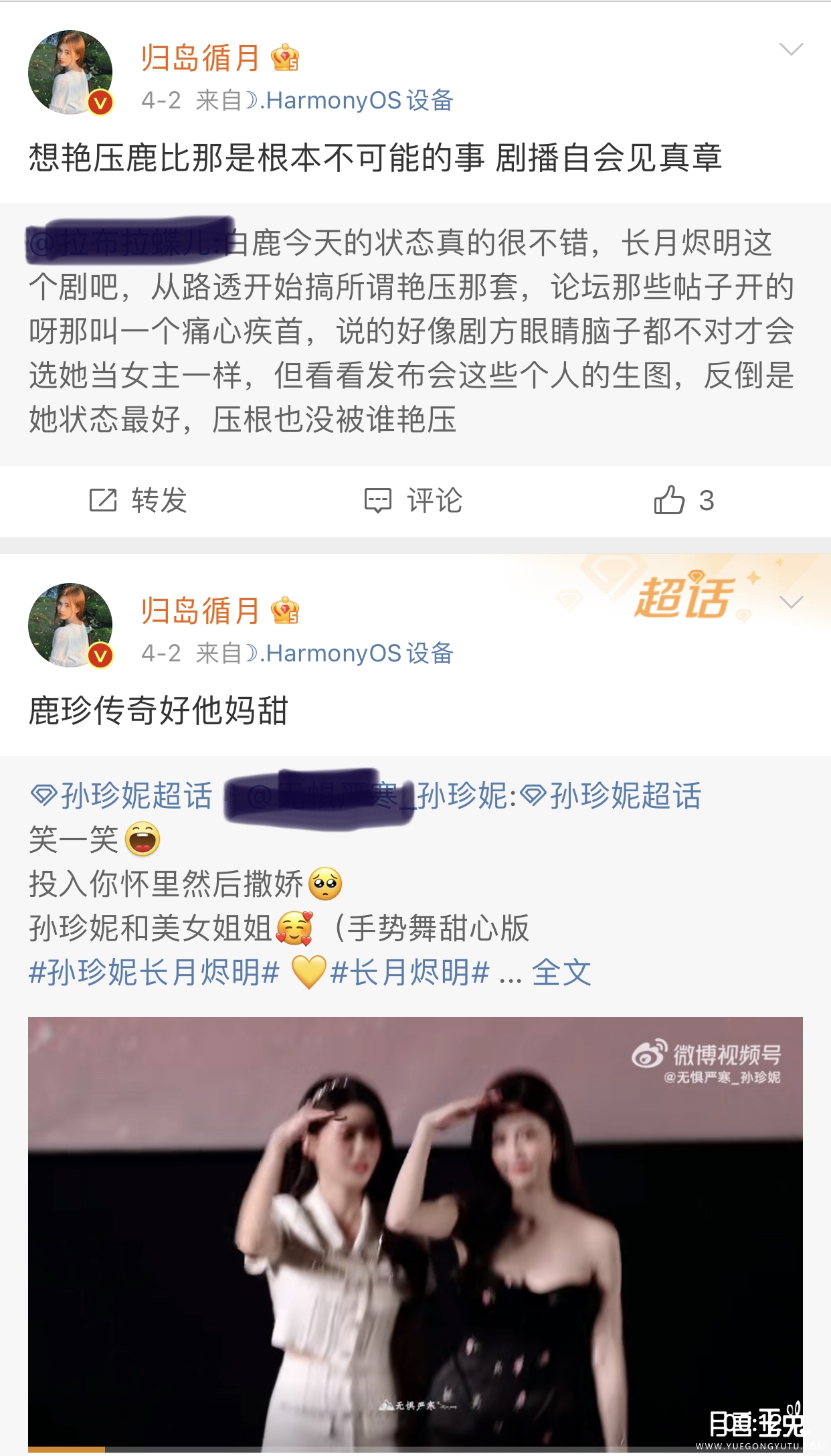This screenshot has height=1456, width=831.
Task: Open the dropdown arrow on the 鹿珍传奇 post
Action: 791,602
